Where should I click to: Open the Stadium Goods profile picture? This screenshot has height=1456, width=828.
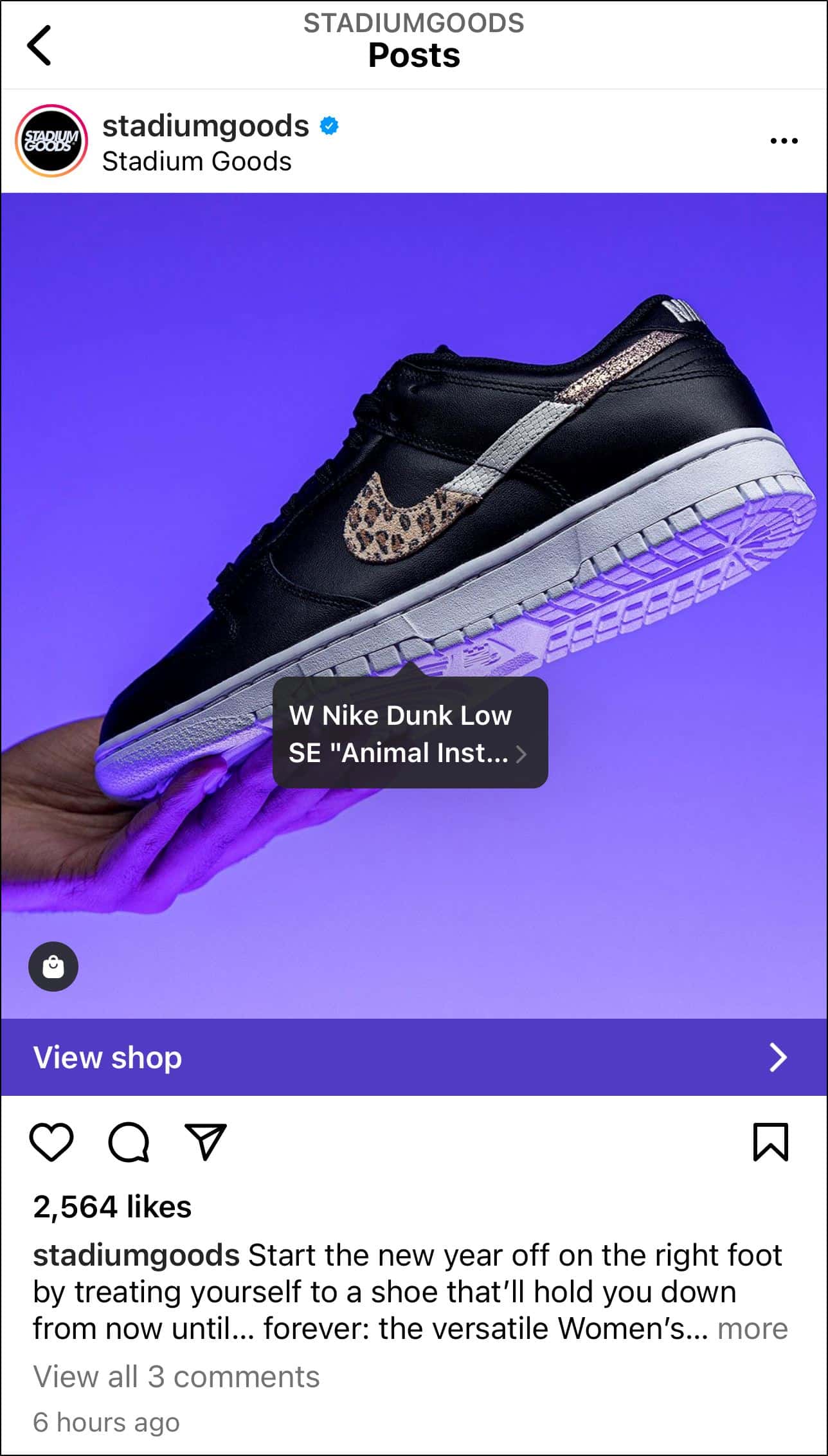pos(51,141)
